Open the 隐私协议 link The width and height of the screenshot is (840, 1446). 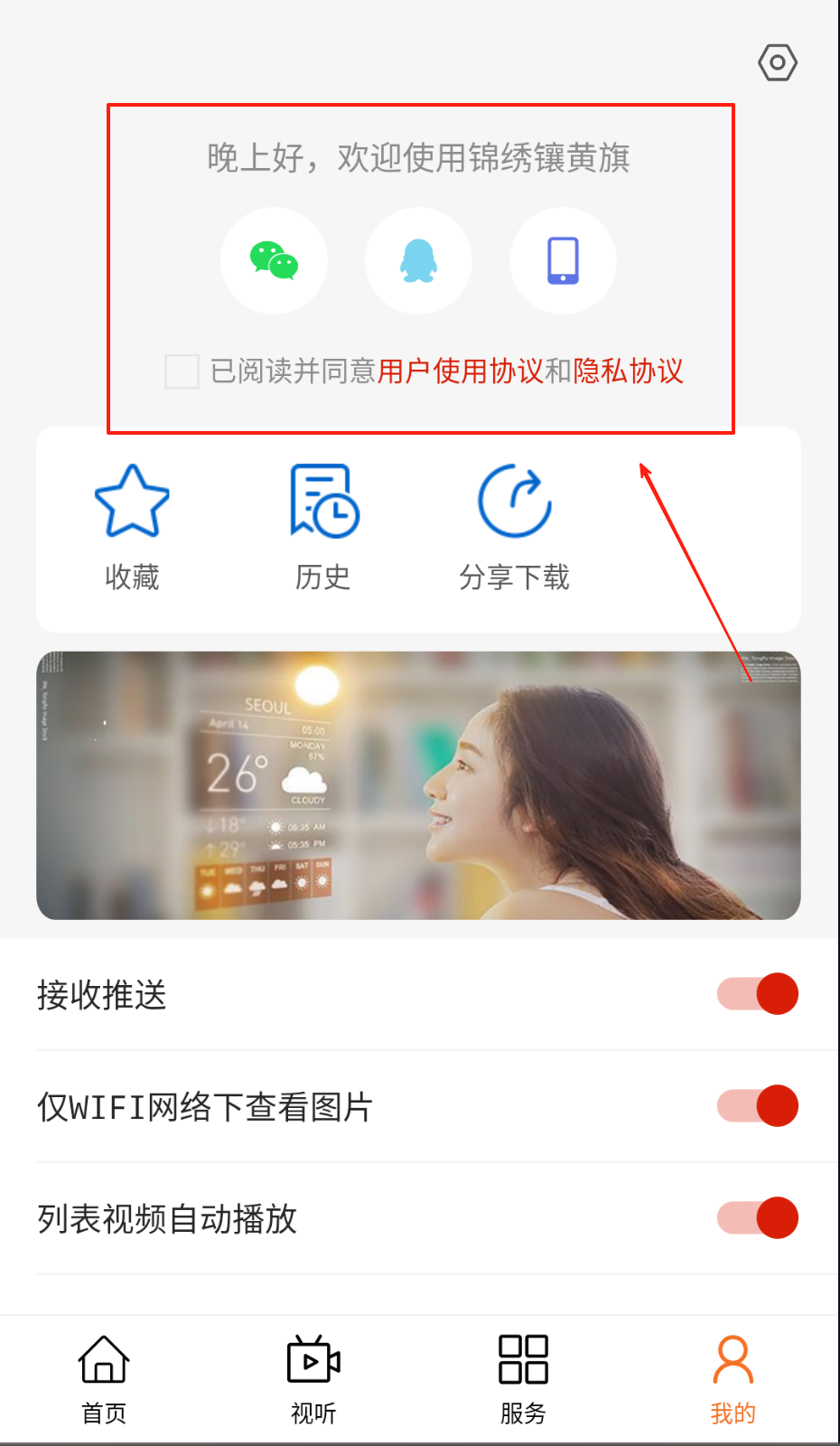(x=628, y=371)
